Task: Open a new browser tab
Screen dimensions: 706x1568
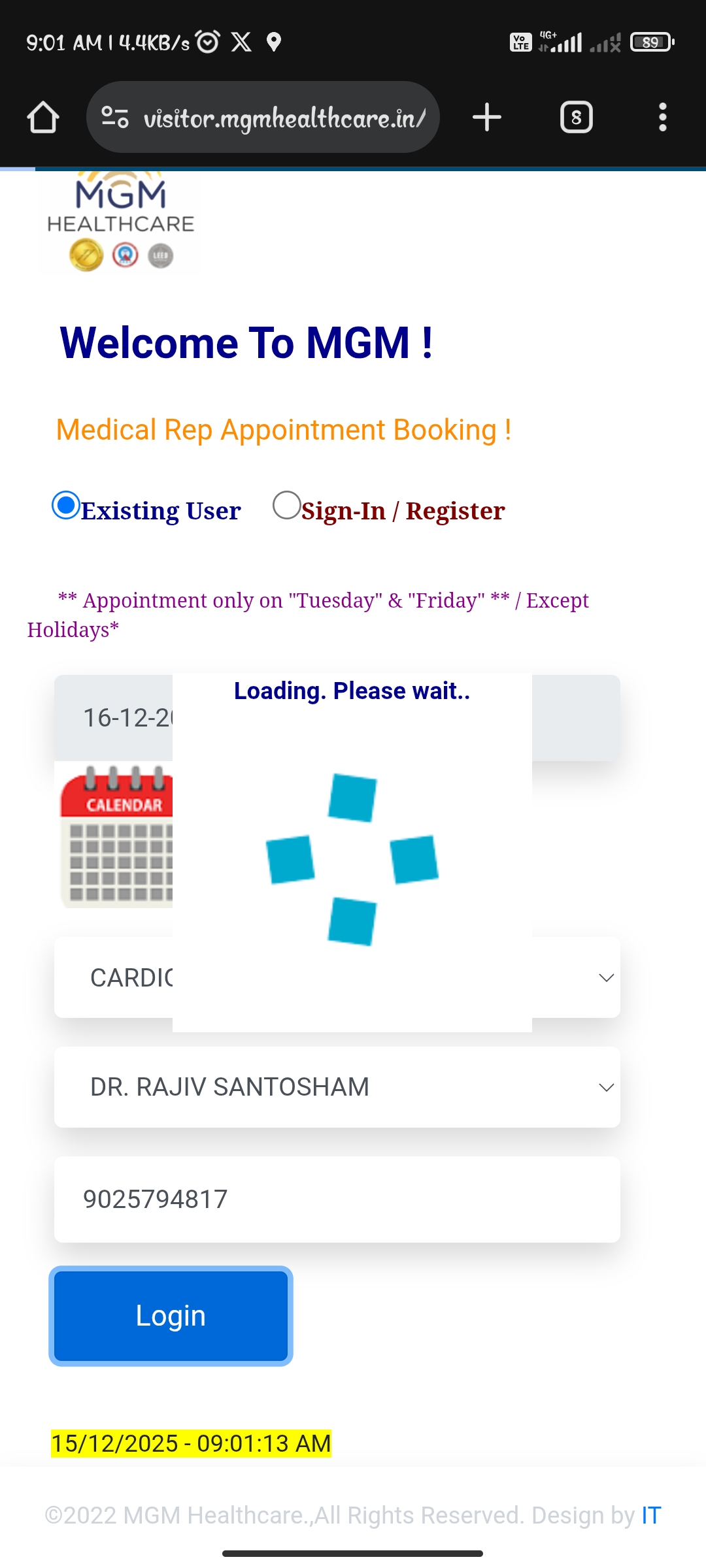Action: click(x=487, y=118)
